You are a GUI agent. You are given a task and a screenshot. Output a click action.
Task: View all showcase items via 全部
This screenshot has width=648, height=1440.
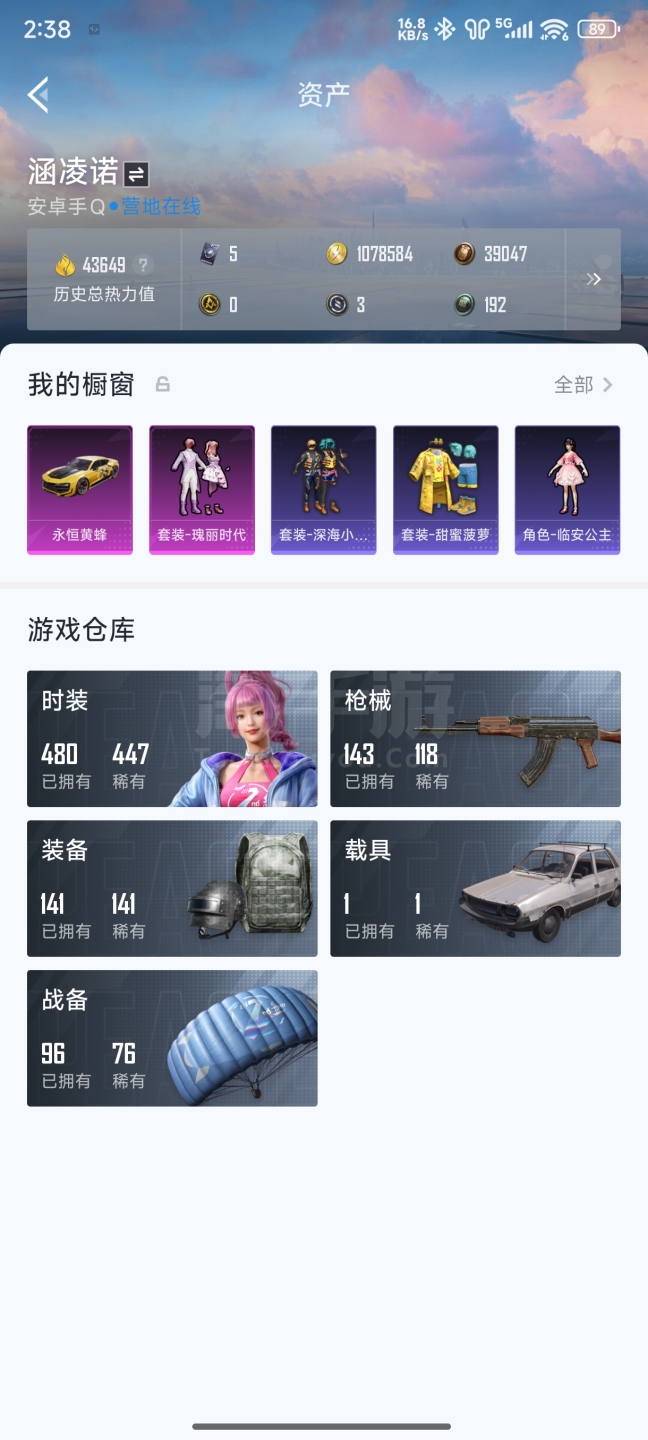[x=584, y=385]
